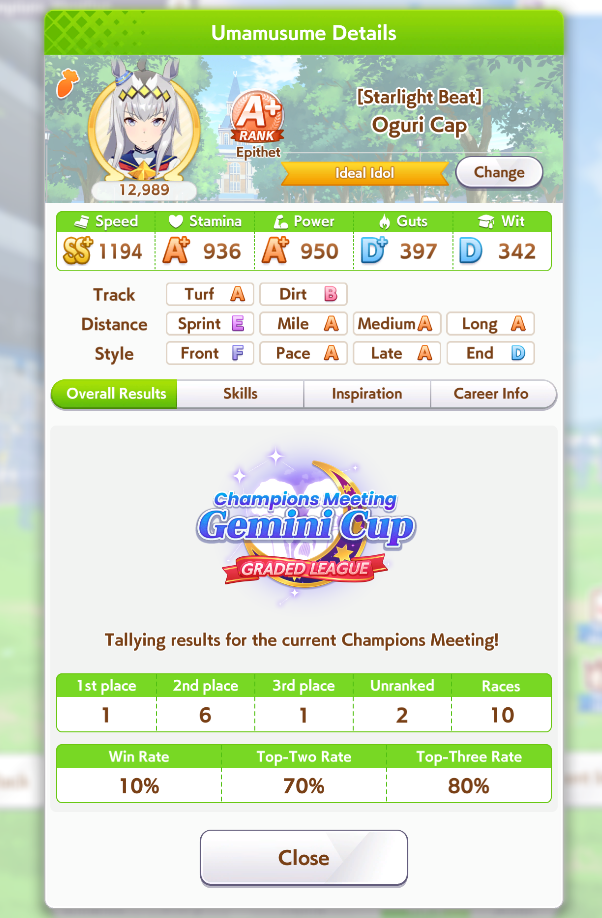Select the Overall Results tab

click(x=116, y=394)
